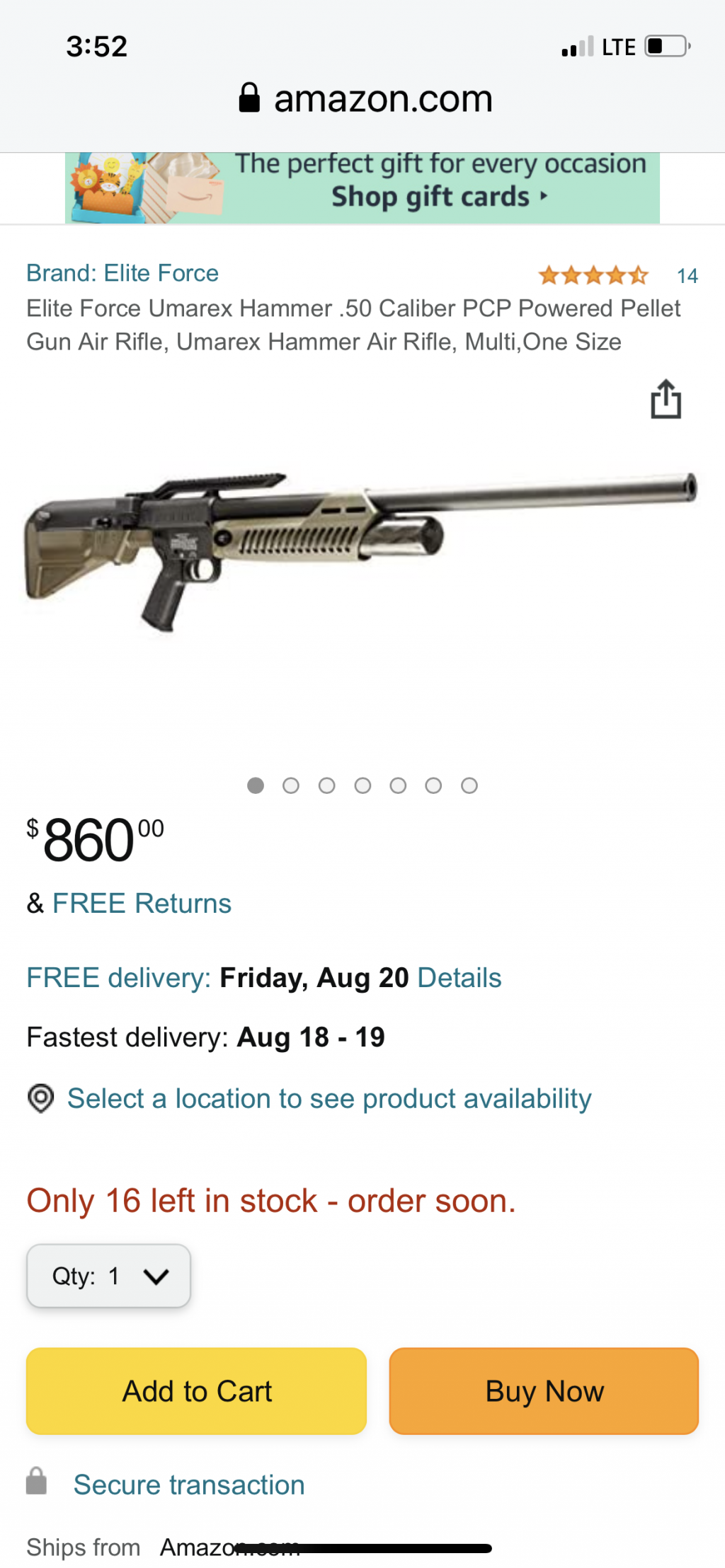Tap the Buy Now button
The height and width of the screenshot is (1568, 725).
point(544,1391)
